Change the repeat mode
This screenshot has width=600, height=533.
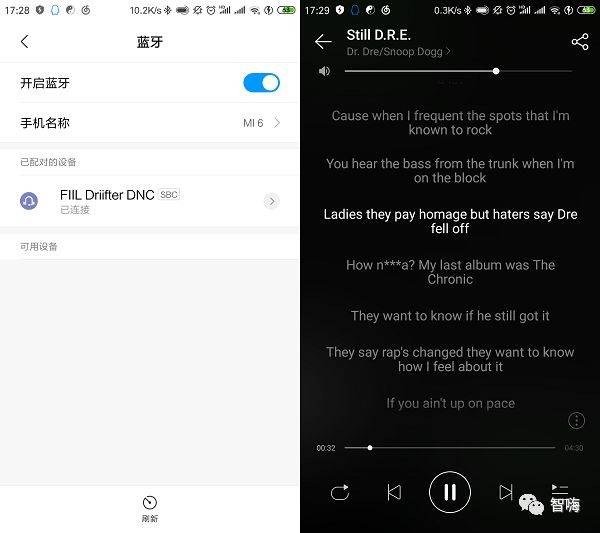pos(340,492)
